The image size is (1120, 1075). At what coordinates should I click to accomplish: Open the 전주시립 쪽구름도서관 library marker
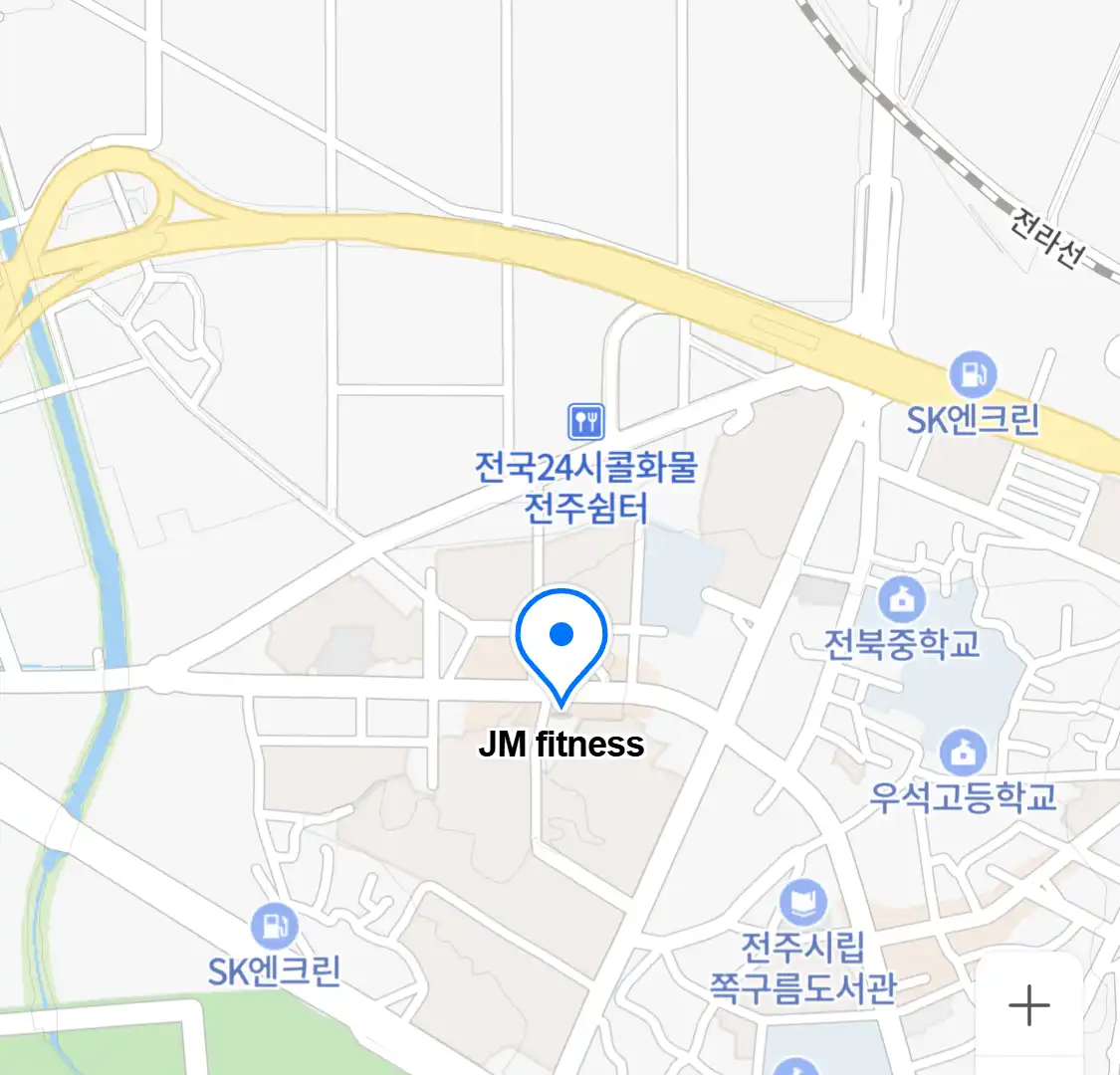803,903
